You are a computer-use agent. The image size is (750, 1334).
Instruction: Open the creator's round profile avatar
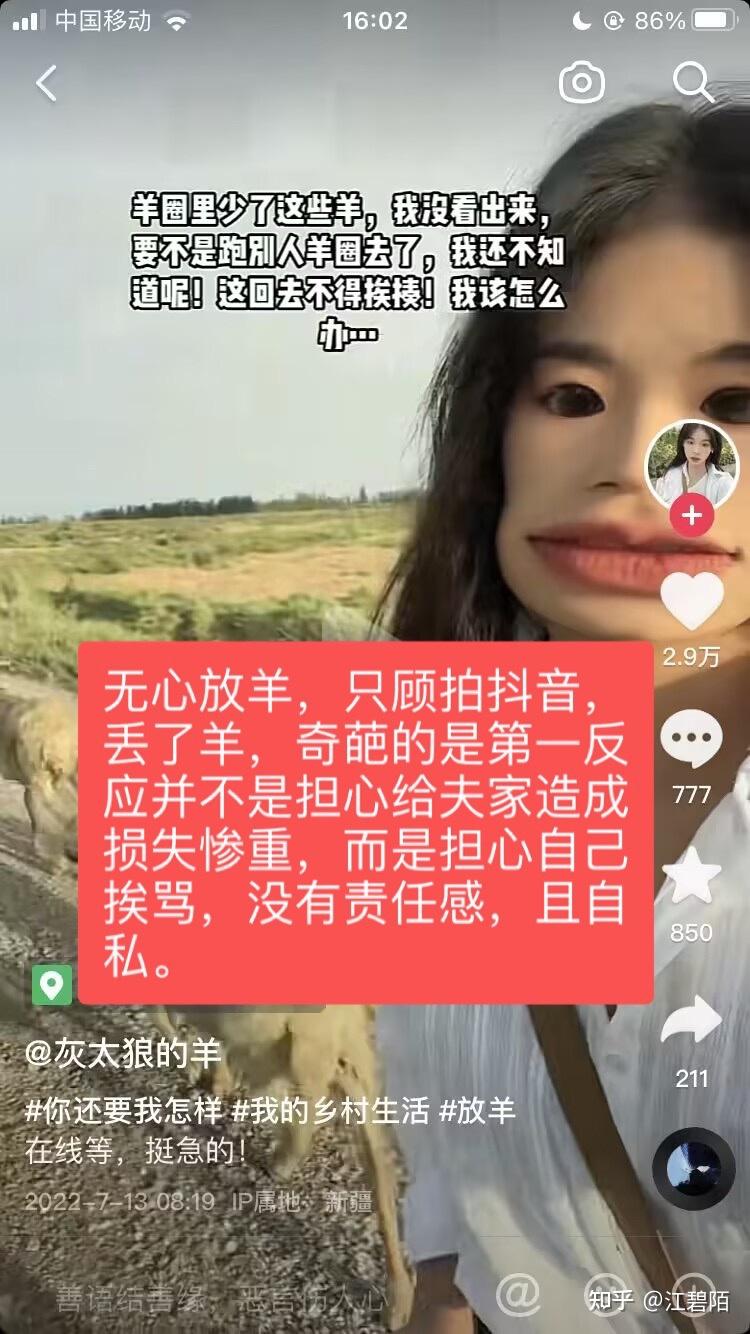(x=692, y=464)
